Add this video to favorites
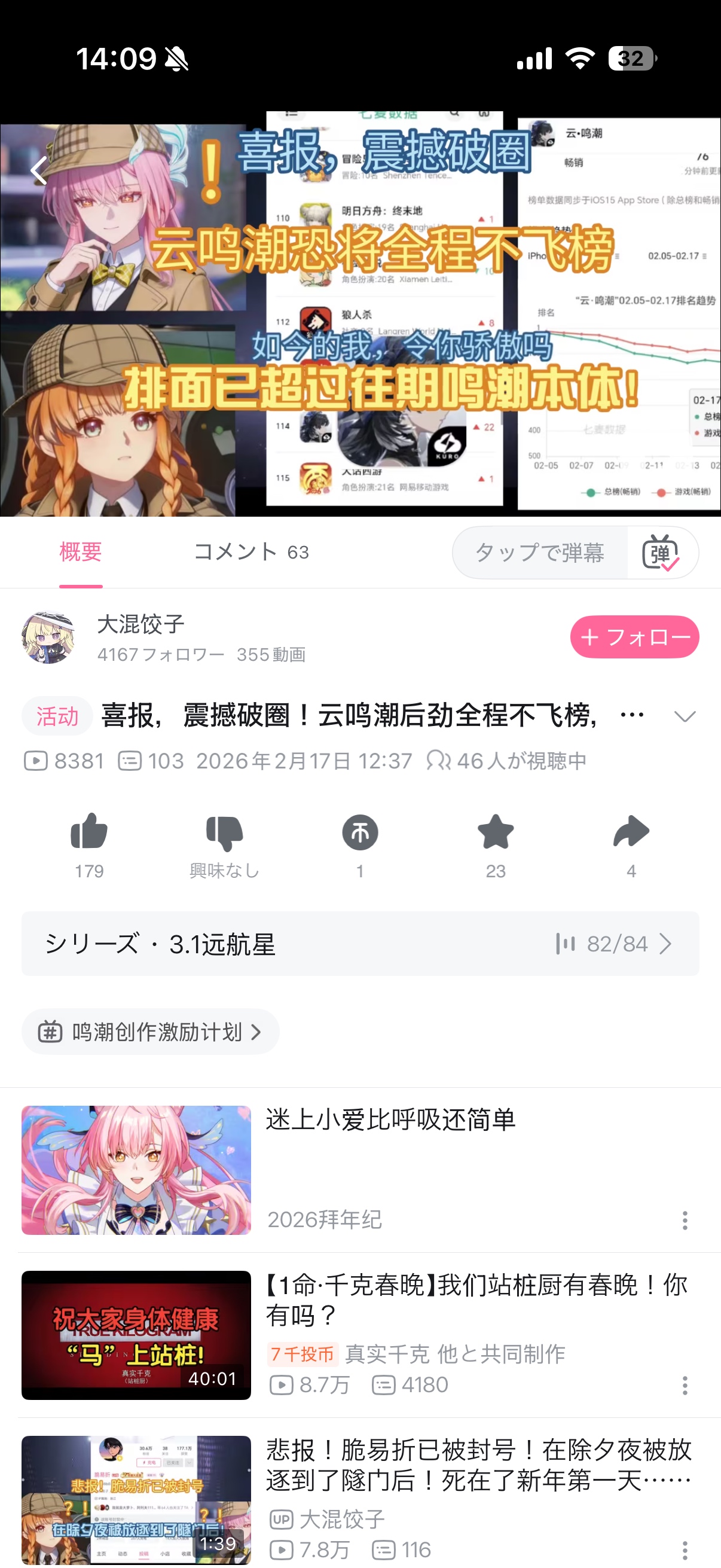Viewport: 721px width, 1568px height. pos(495,832)
